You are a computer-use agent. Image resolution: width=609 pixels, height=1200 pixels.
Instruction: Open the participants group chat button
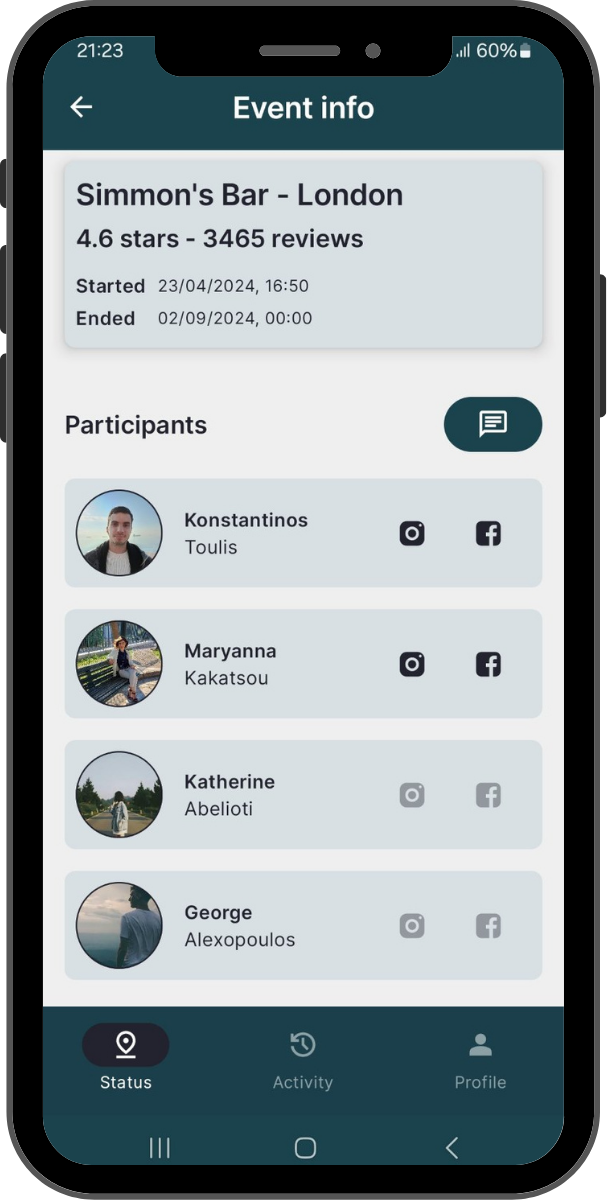point(493,424)
